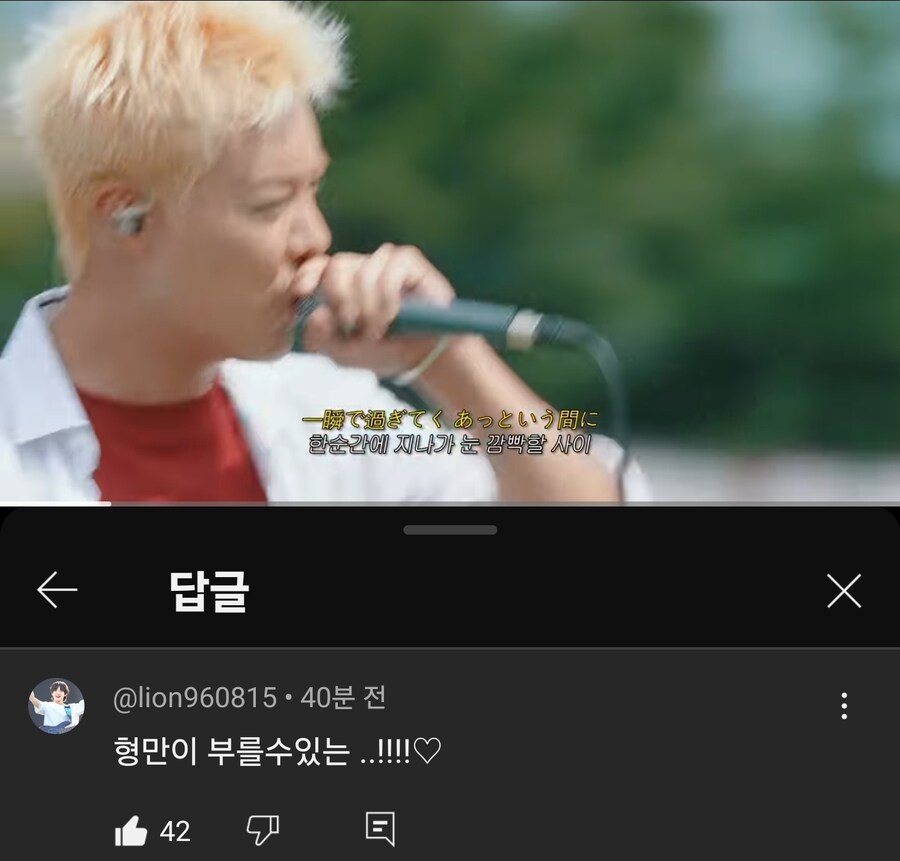Reply to @lion960815's comment
Screen dimensions: 900x861
[x=380, y=829]
